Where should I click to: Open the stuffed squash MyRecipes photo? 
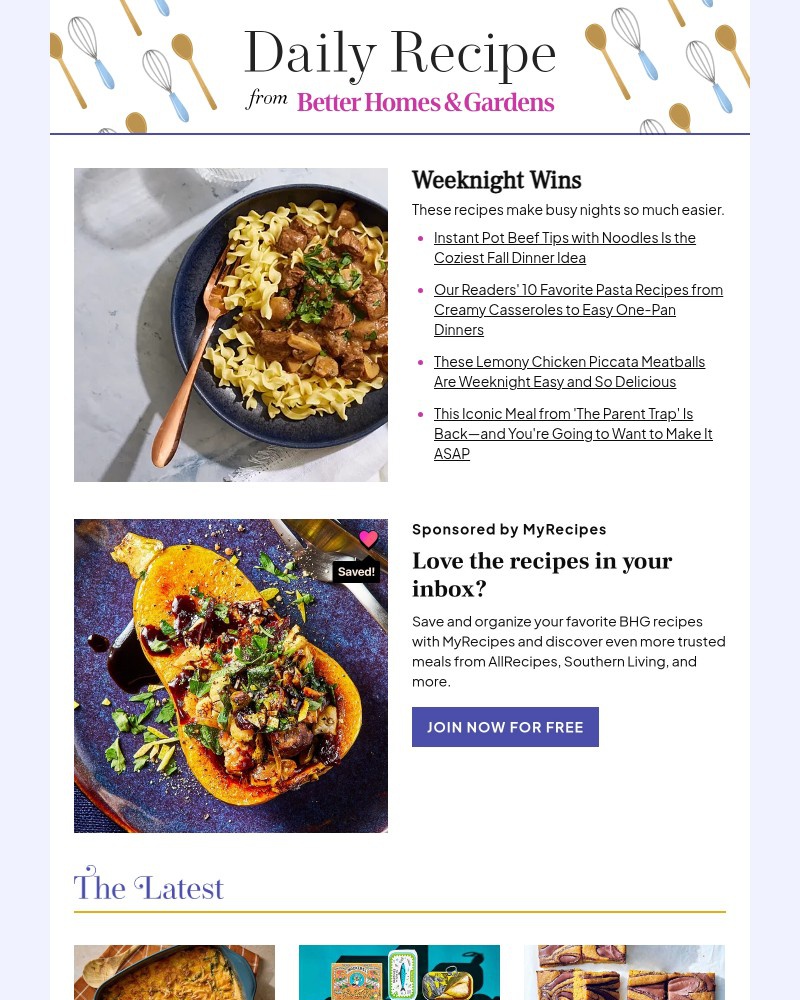(x=231, y=676)
